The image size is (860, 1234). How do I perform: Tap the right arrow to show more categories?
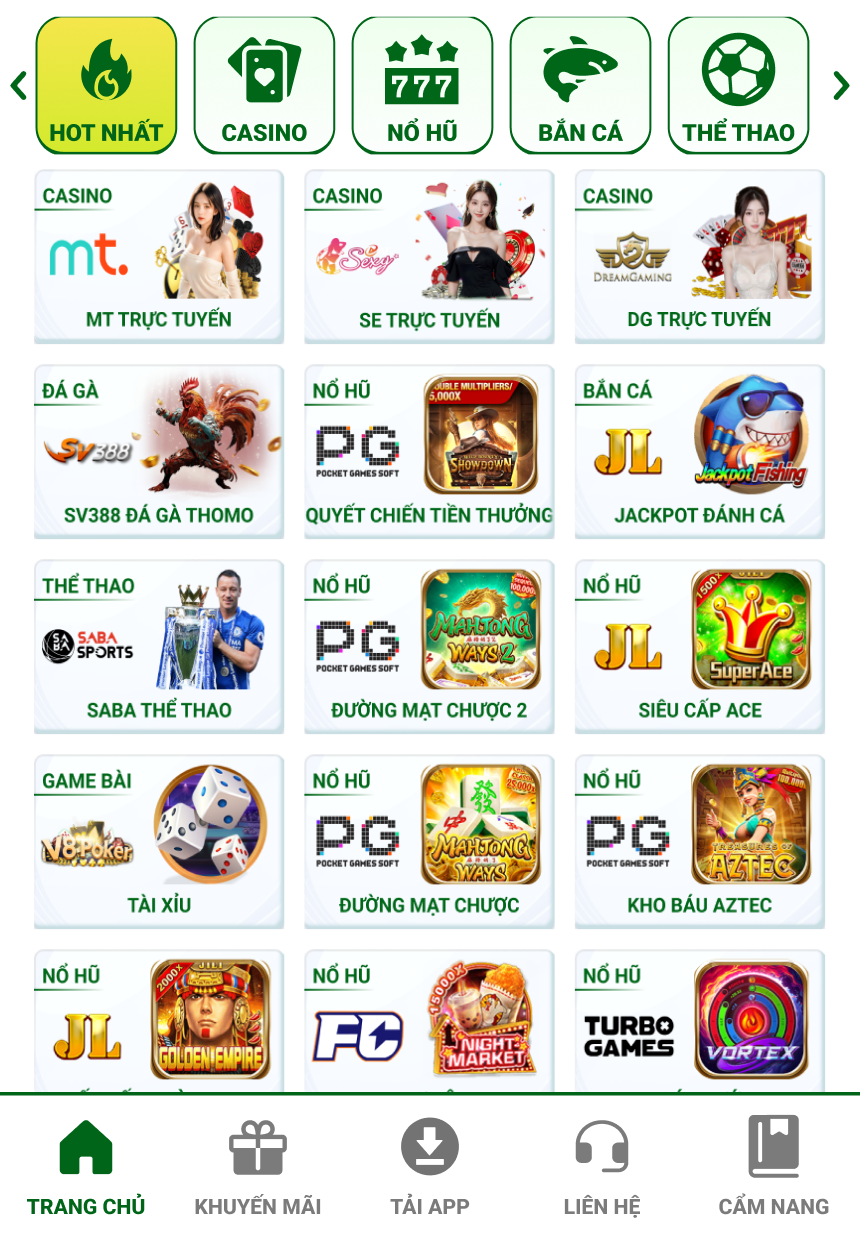(x=840, y=86)
